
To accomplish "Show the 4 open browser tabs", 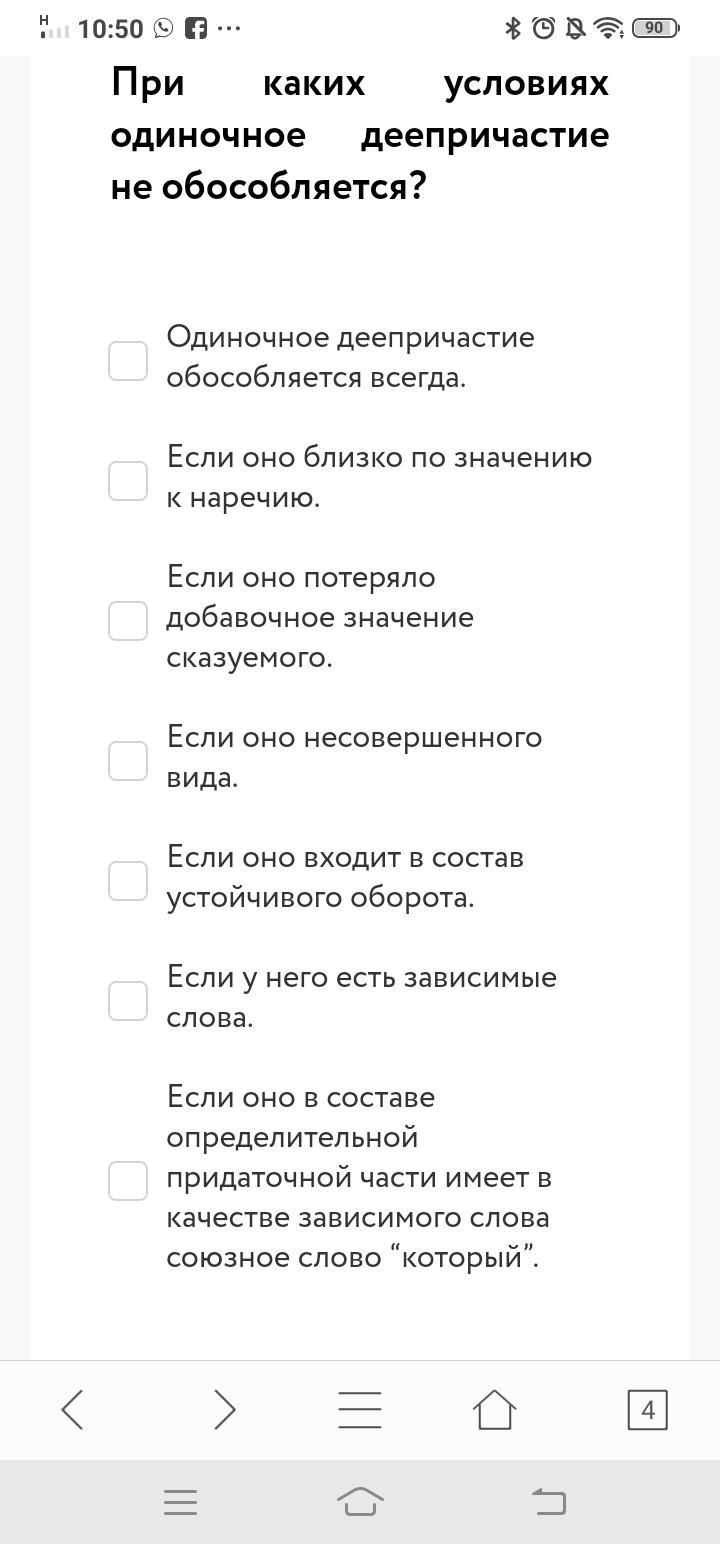I will point(648,1410).
